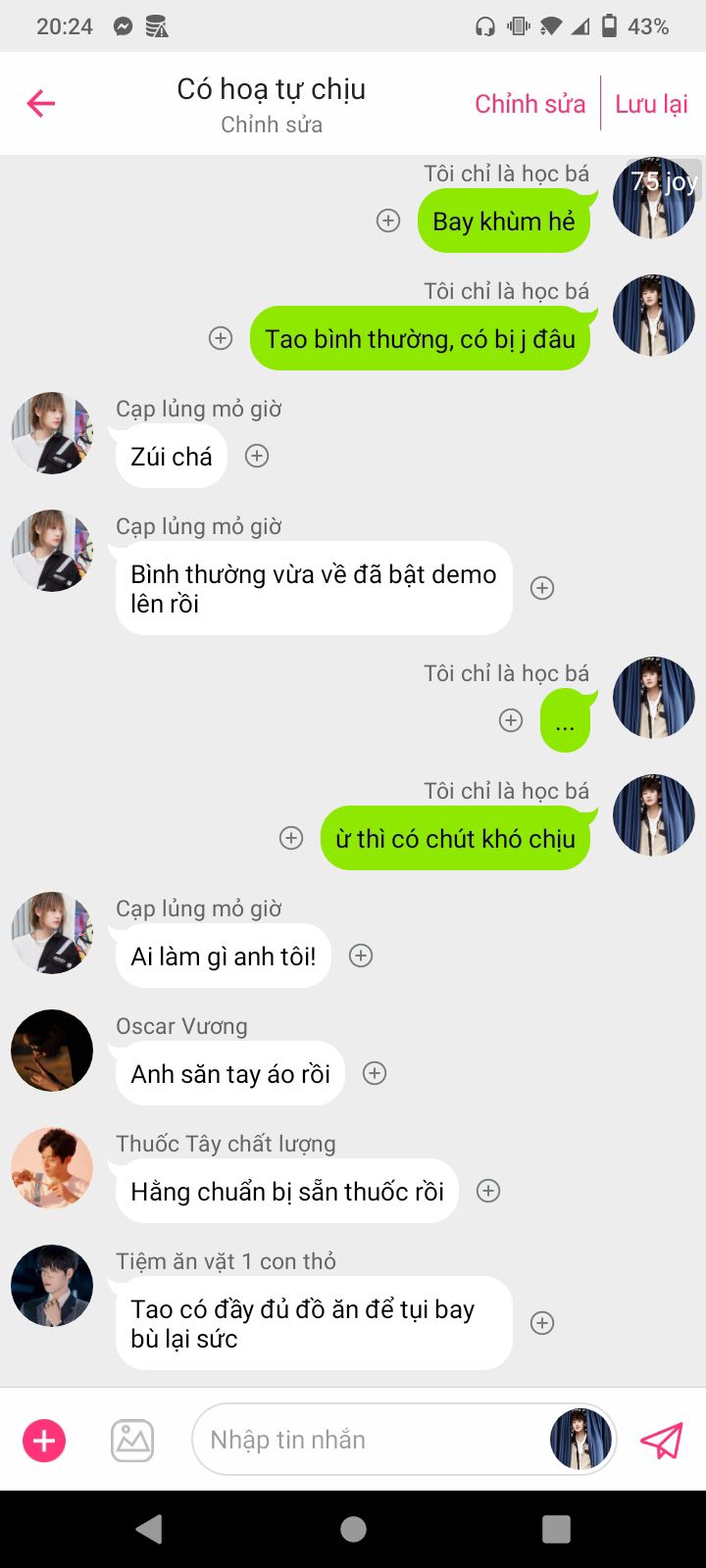Viewport: 706px width, 1568px height.
Task: Go back using the pink arrow
Action: pyautogui.click(x=41, y=103)
